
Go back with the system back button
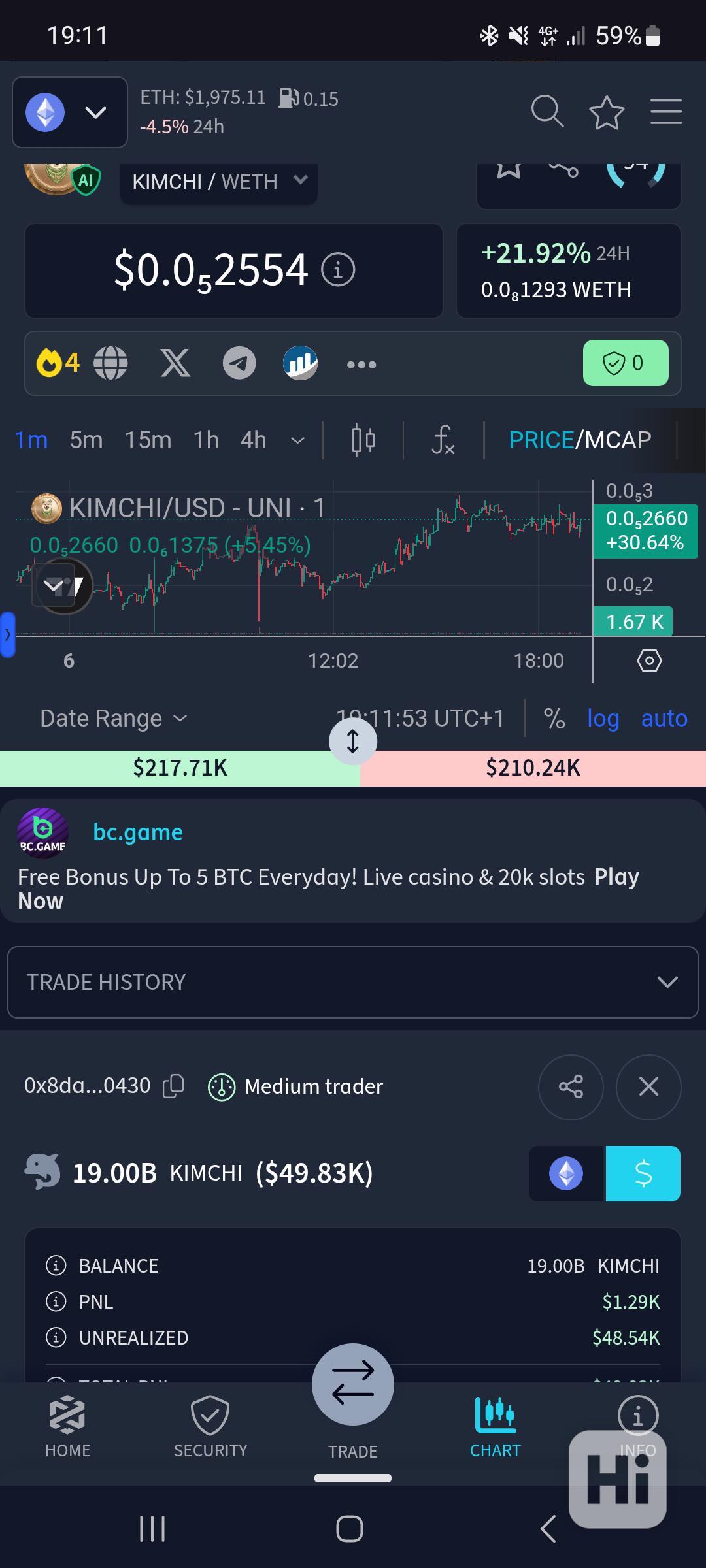pos(548,1529)
